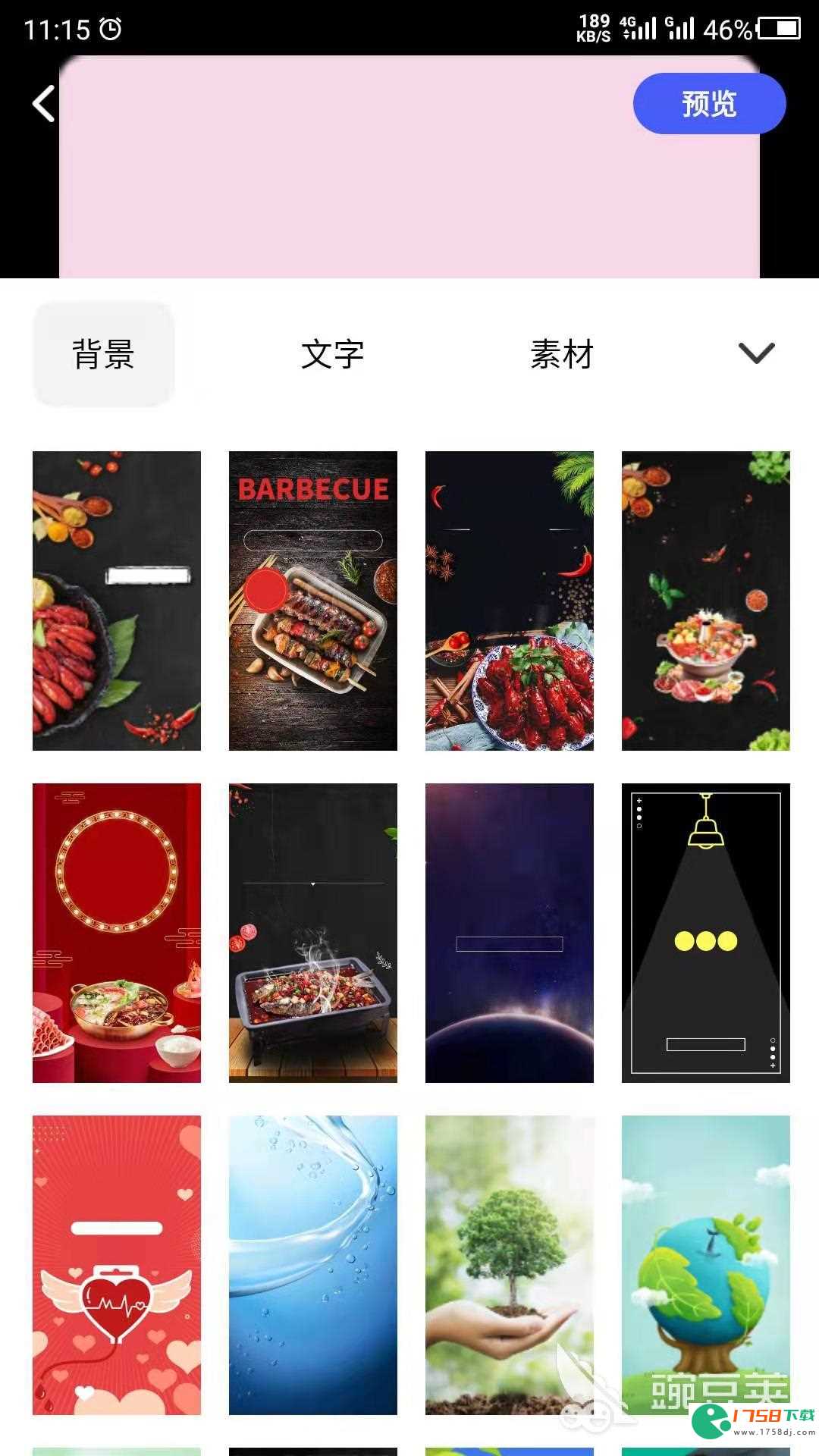Switch to the 文字 tab
The width and height of the screenshot is (819, 1456).
(332, 354)
